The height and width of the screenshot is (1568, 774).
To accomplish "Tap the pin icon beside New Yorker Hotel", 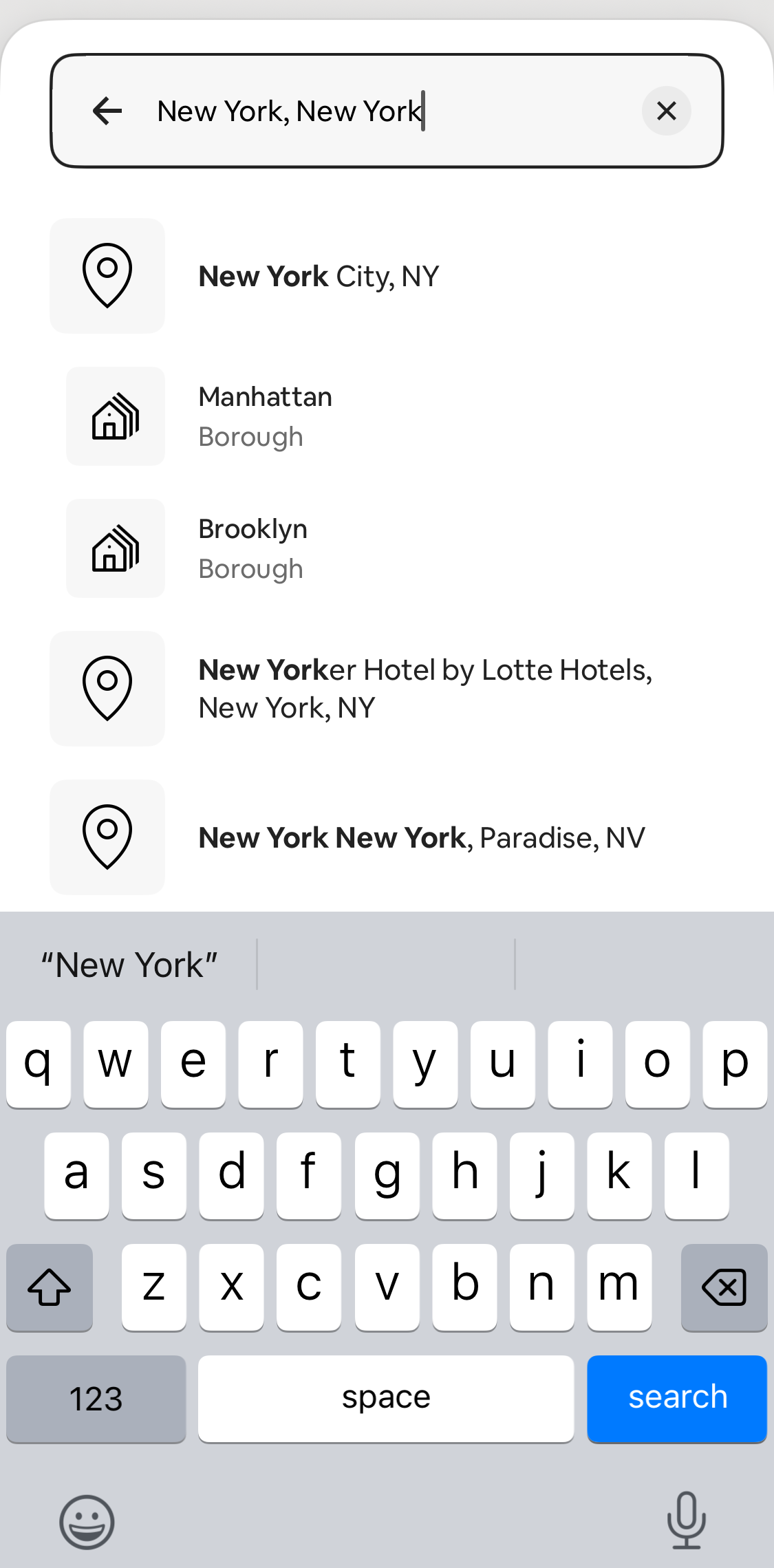I will (107, 688).
